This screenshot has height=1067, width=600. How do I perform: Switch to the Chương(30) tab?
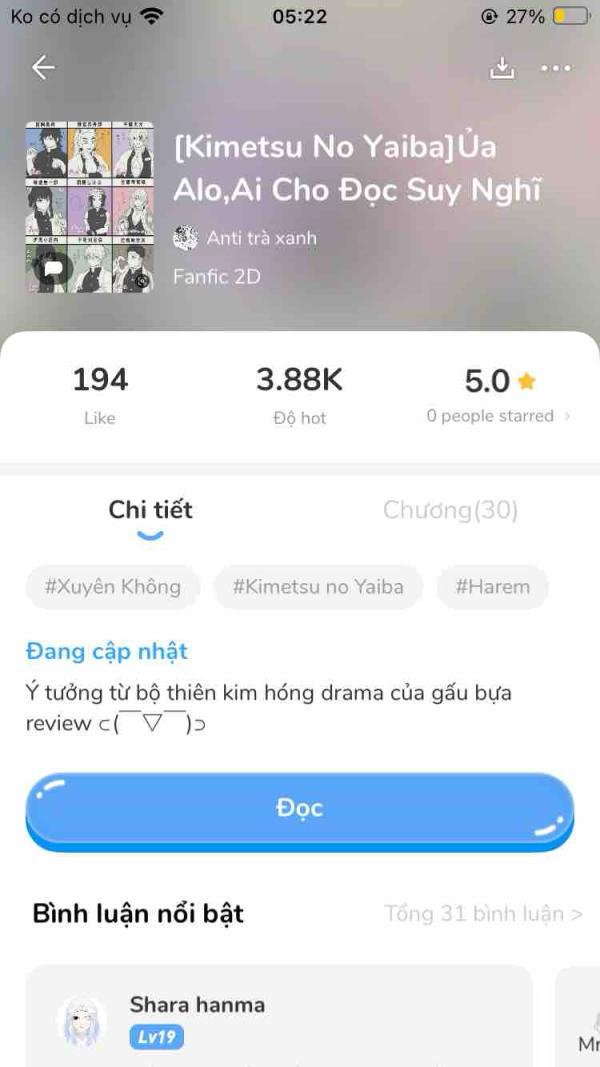click(x=450, y=510)
